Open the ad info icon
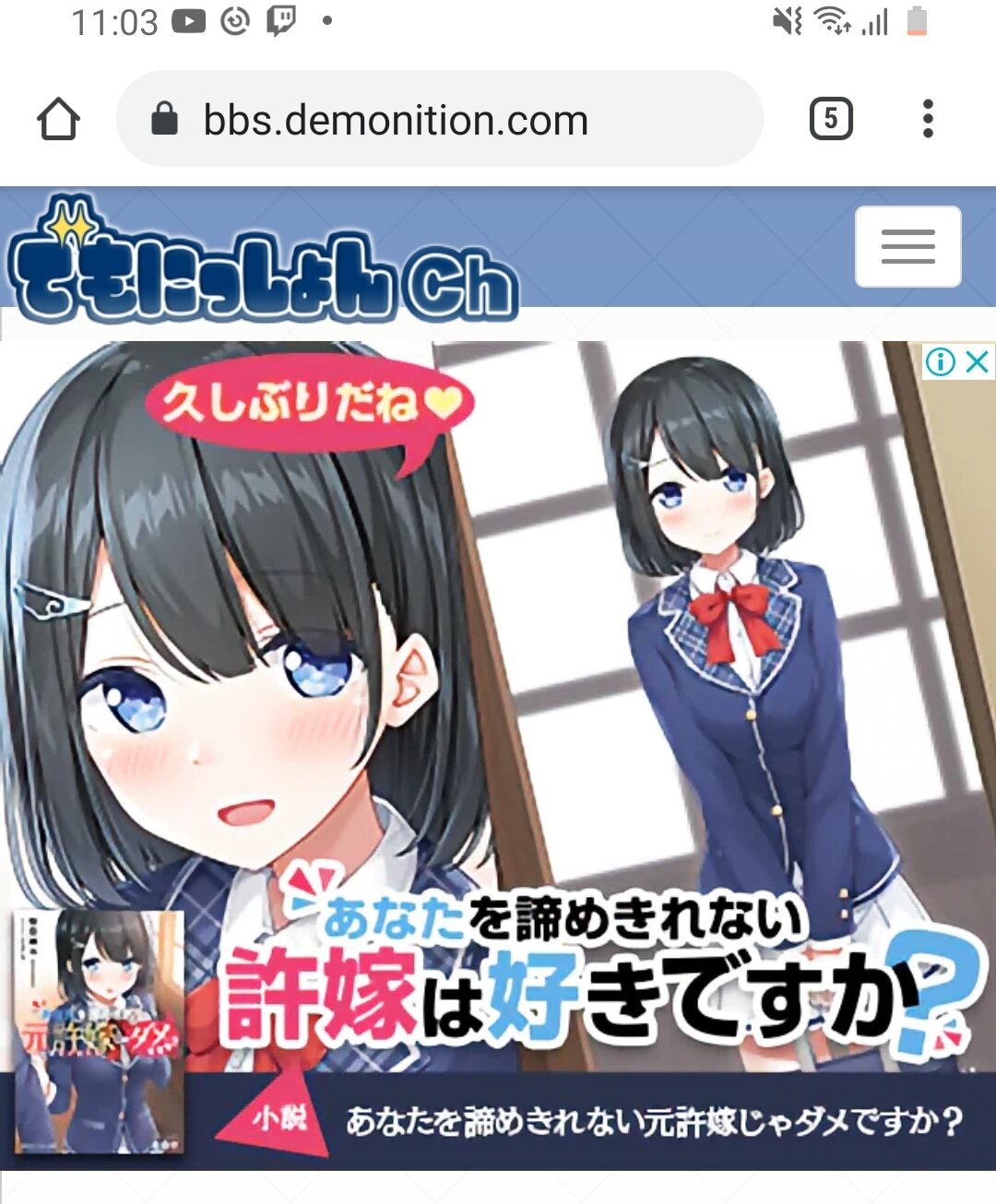 (940, 361)
